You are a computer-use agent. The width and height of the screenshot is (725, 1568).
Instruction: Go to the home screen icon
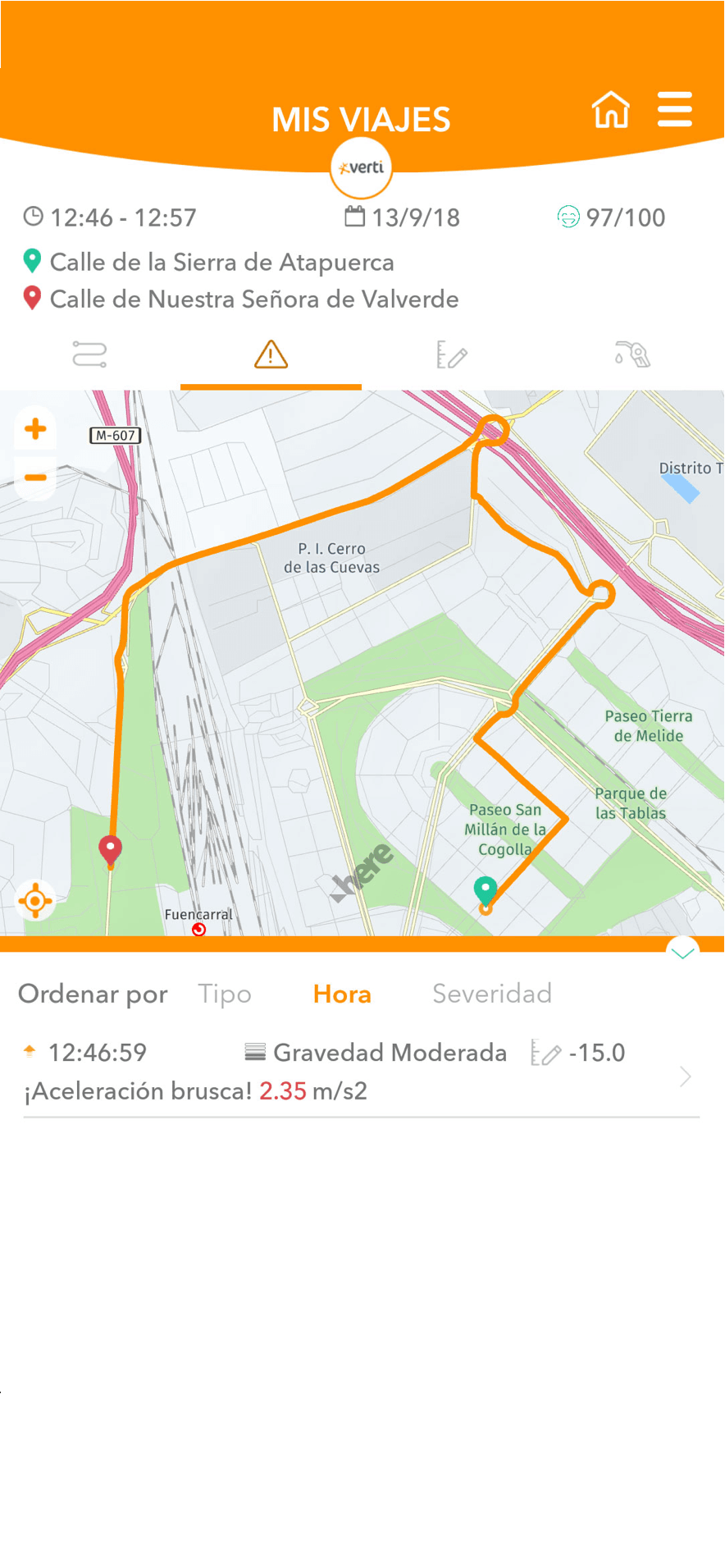pos(610,110)
